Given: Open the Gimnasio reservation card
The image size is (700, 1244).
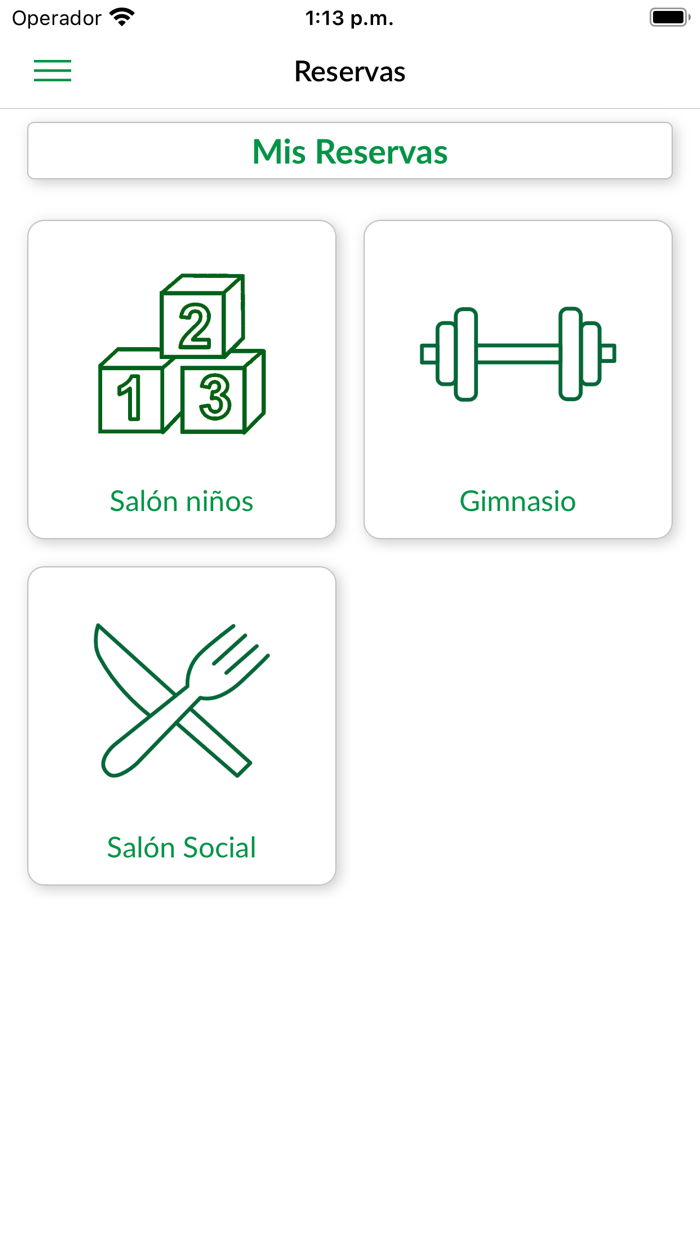Looking at the screenshot, I should 518,380.
